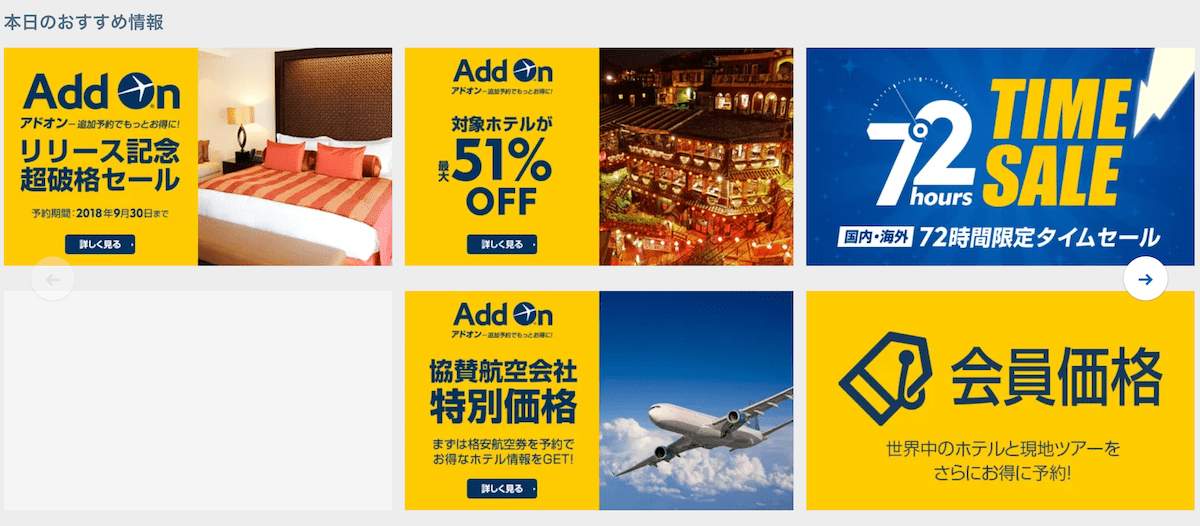This screenshot has height=526, width=1200.
Task: Open the release commemoration sale banner
Action: pos(198,156)
